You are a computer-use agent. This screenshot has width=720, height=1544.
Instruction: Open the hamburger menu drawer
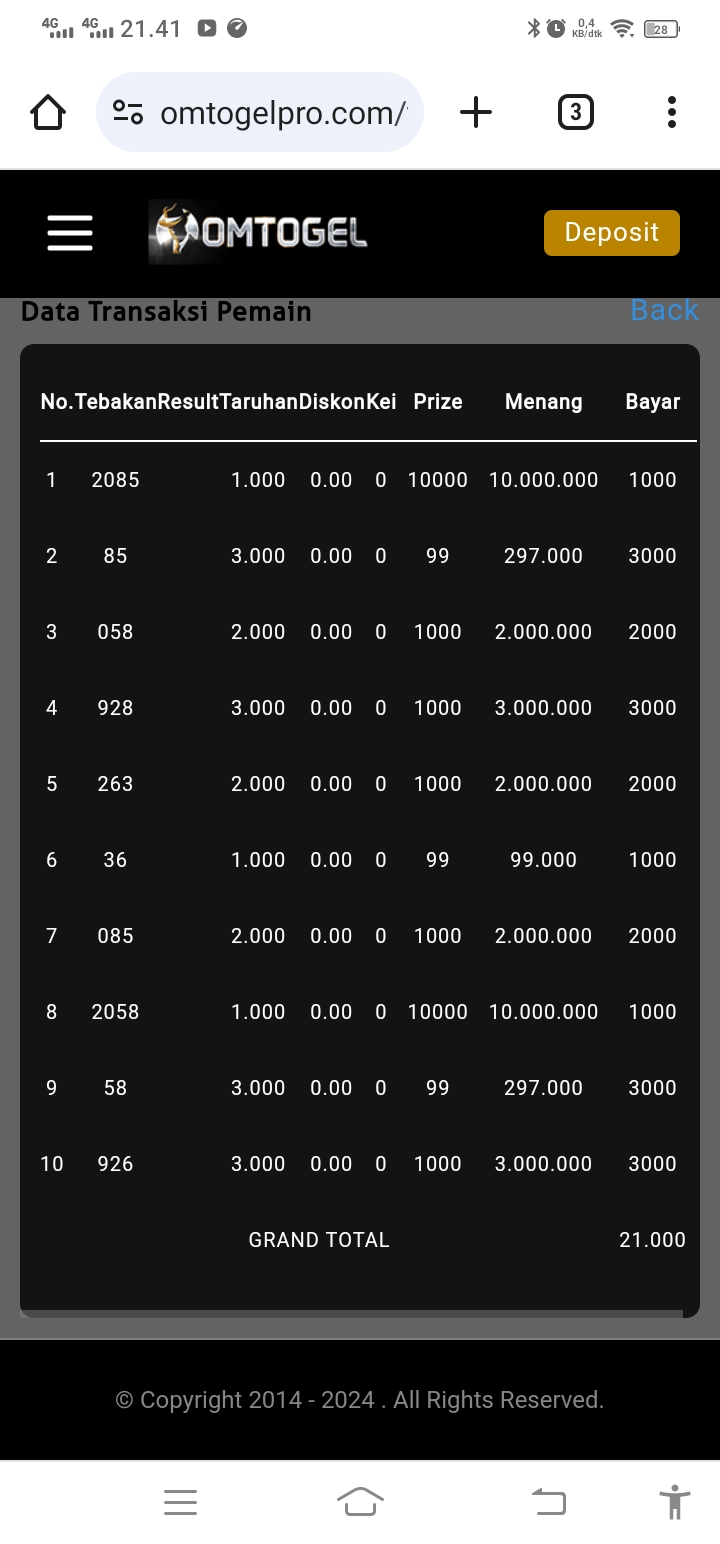[70, 233]
